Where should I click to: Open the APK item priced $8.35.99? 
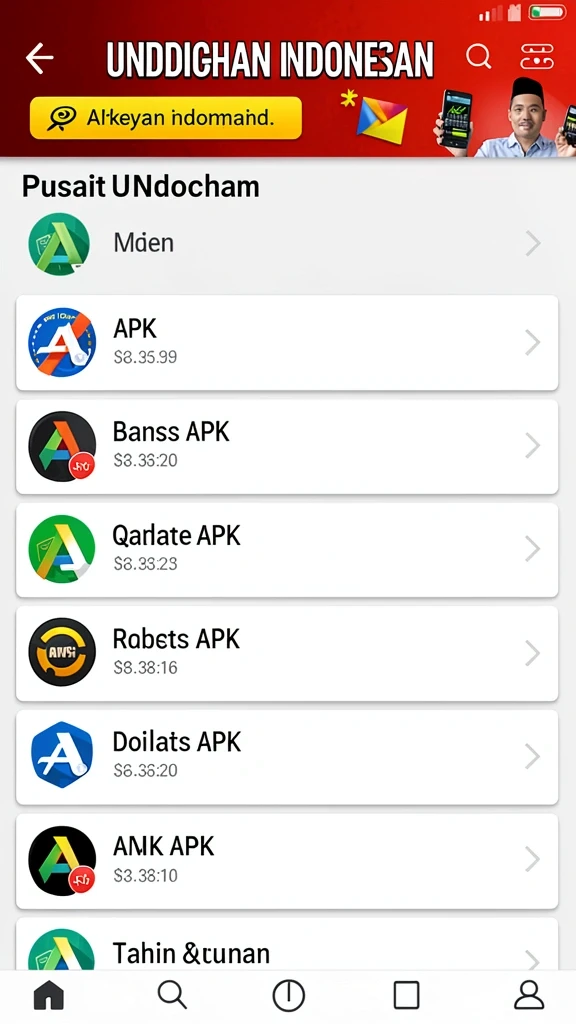click(x=287, y=343)
